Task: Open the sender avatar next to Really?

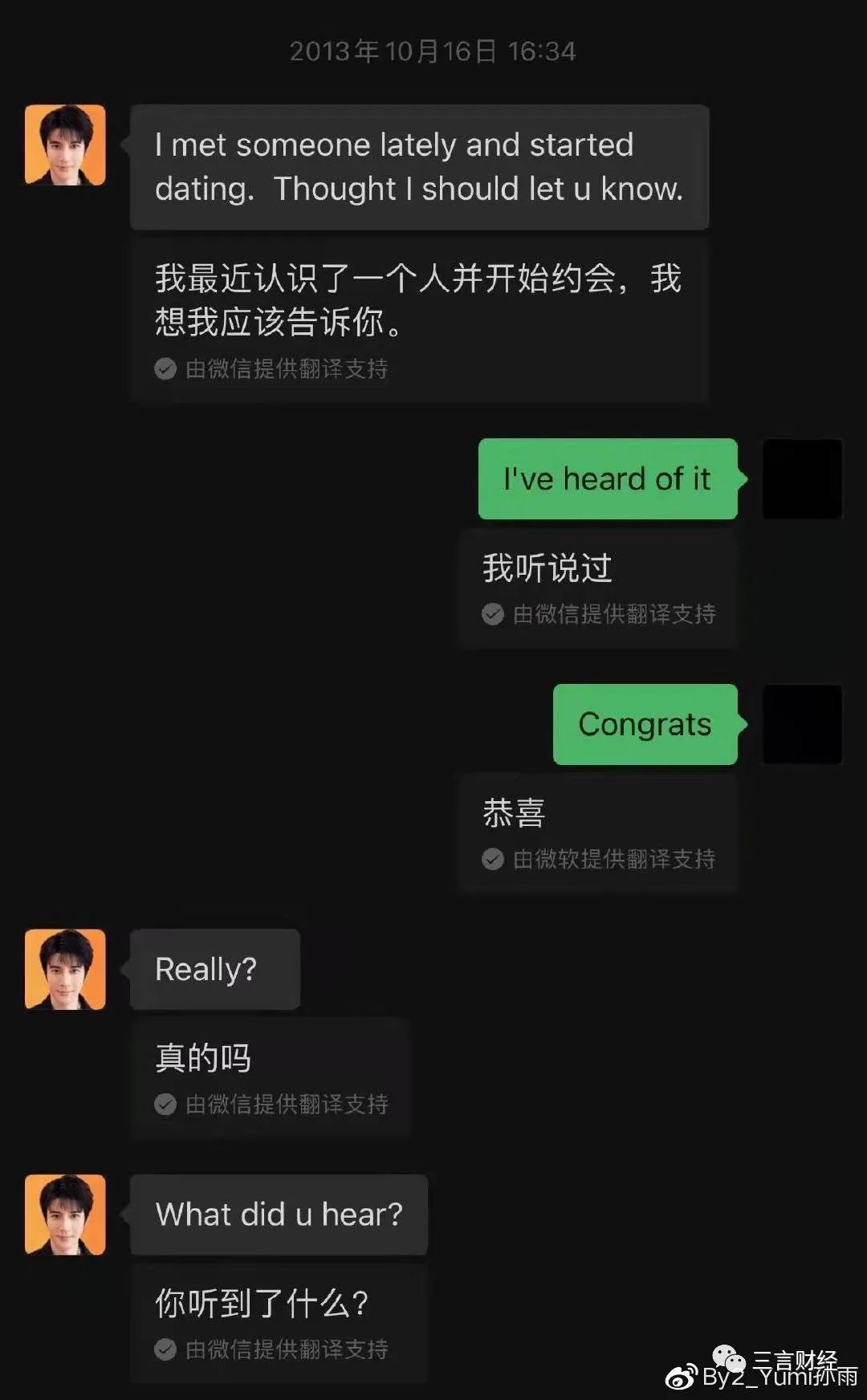Action: (65, 969)
